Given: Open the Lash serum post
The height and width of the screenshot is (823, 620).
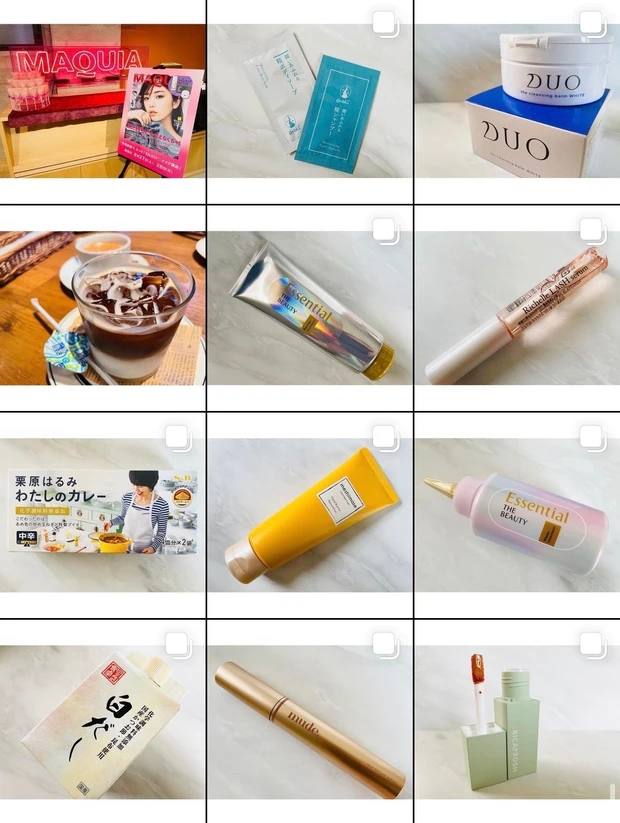Looking at the screenshot, I should 518,308.
